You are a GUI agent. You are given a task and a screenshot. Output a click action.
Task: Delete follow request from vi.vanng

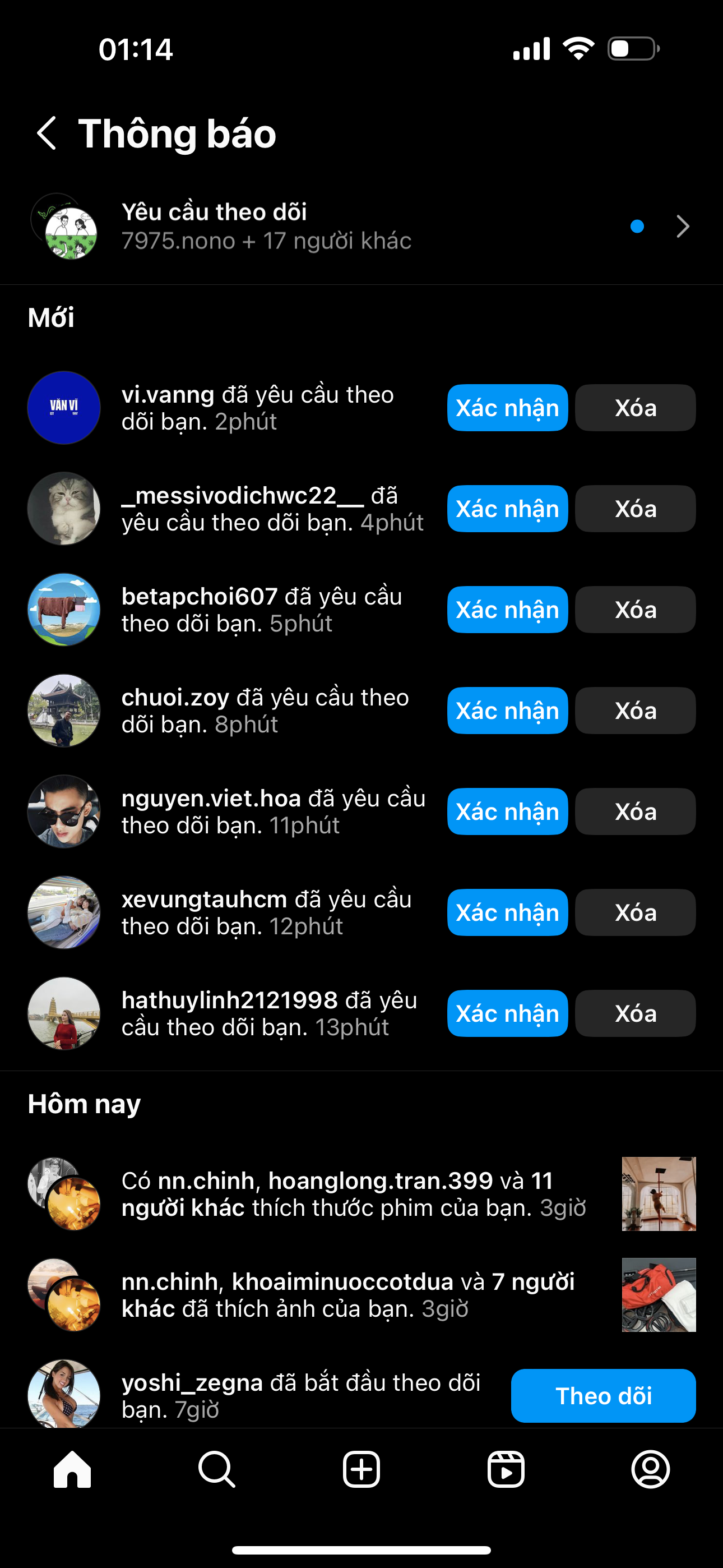point(635,408)
